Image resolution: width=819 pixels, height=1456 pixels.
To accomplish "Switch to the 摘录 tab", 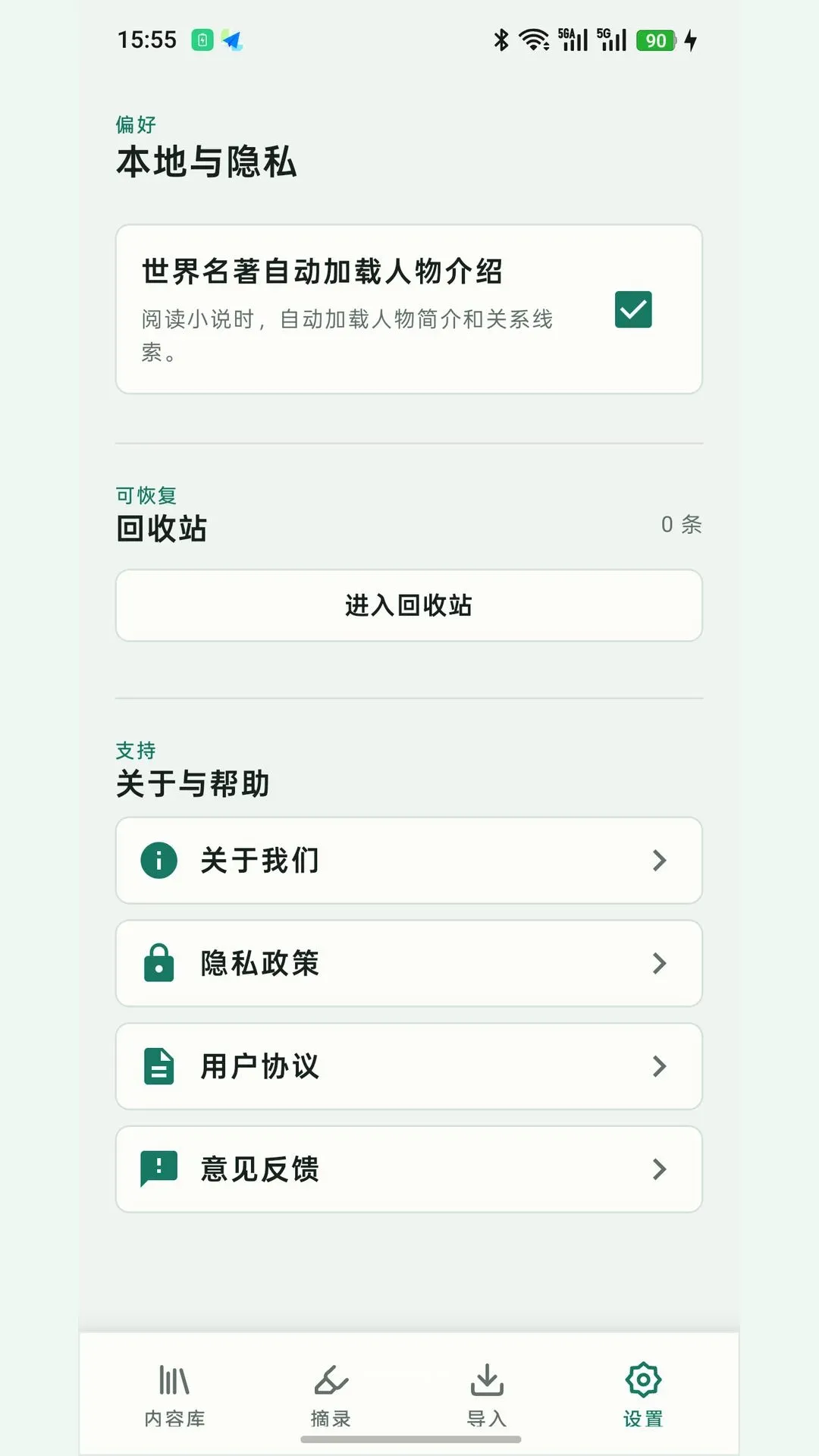I will [331, 1395].
